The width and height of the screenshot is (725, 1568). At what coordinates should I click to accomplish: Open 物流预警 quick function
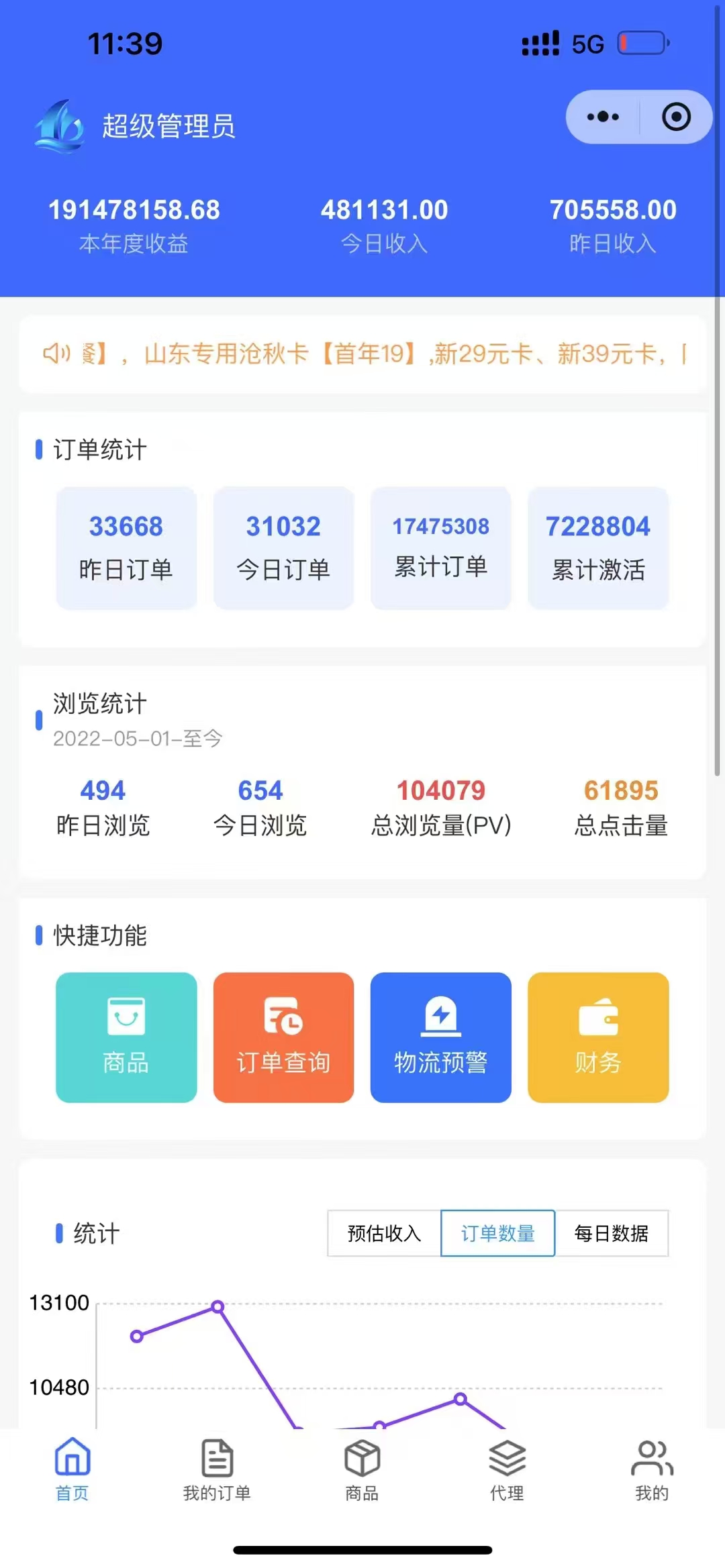pyautogui.click(x=440, y=1037)
